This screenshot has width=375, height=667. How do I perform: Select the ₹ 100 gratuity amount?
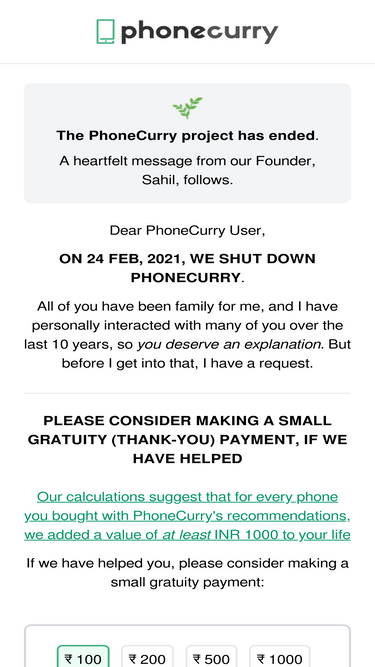83,657
